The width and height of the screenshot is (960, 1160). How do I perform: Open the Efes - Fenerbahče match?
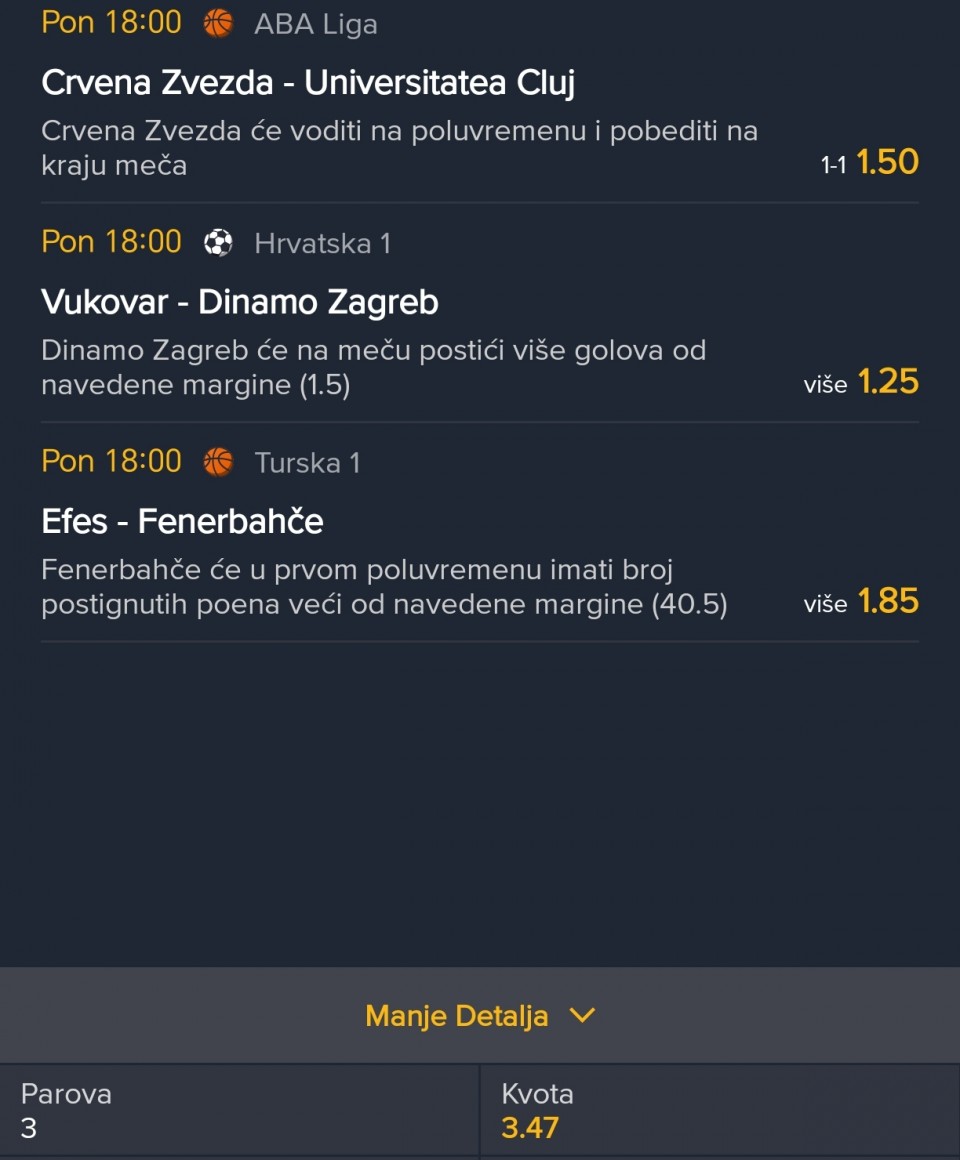pos(182,521)
